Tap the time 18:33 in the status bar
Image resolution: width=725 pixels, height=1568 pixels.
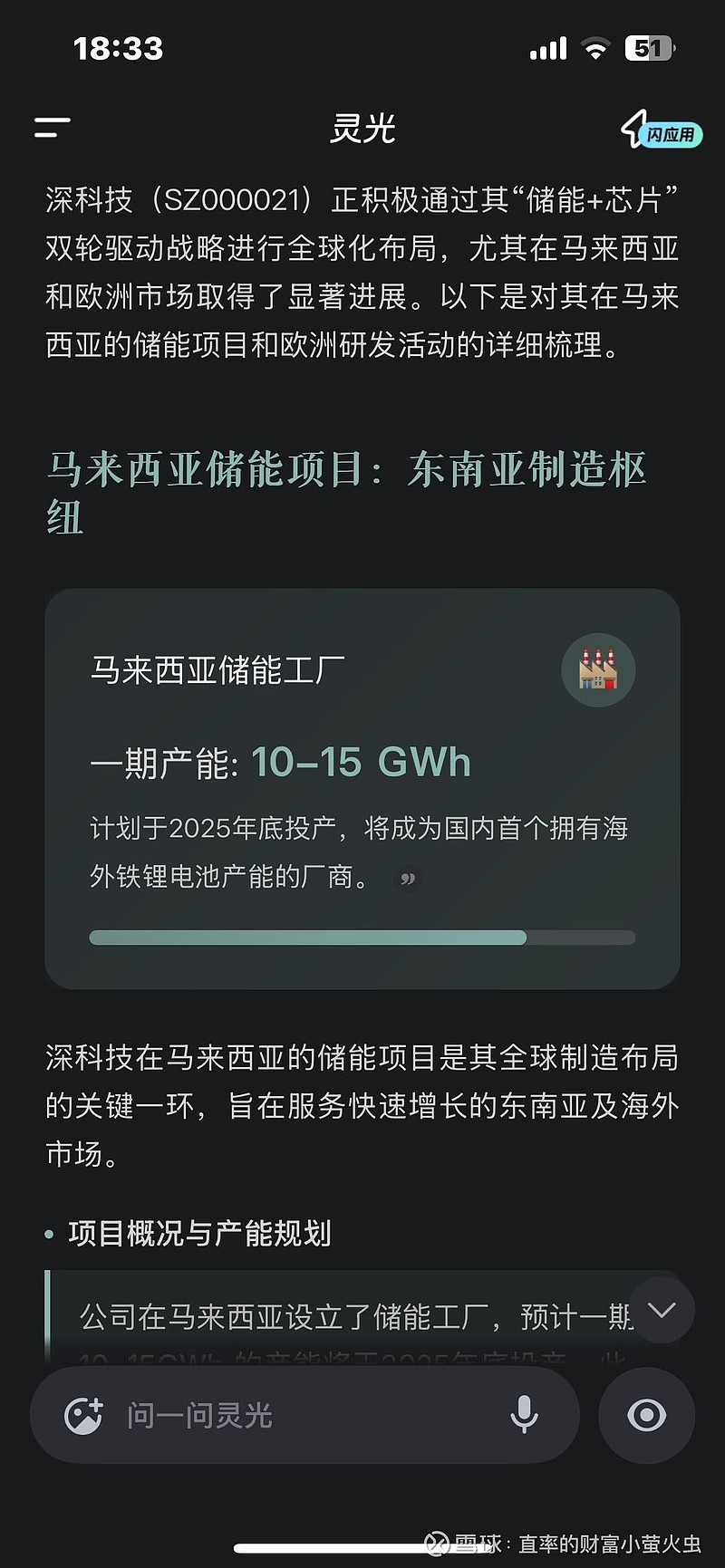click(x=118, y=47)
